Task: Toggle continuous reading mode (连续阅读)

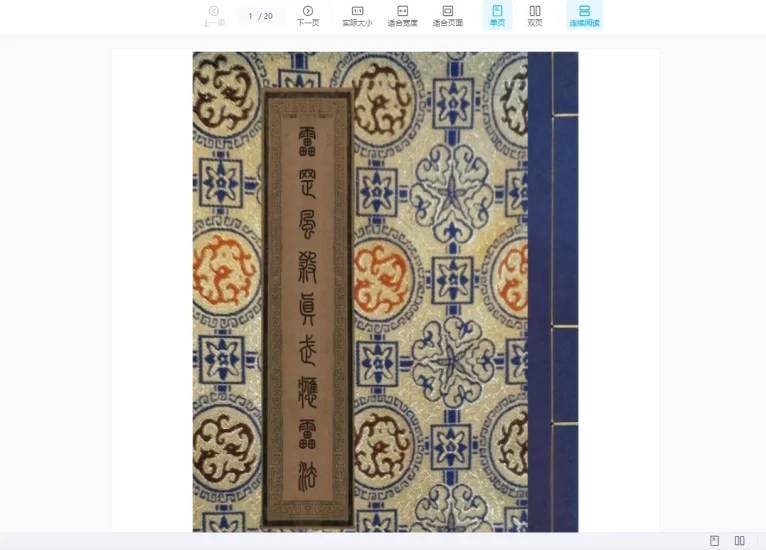Action: point(584,15)
